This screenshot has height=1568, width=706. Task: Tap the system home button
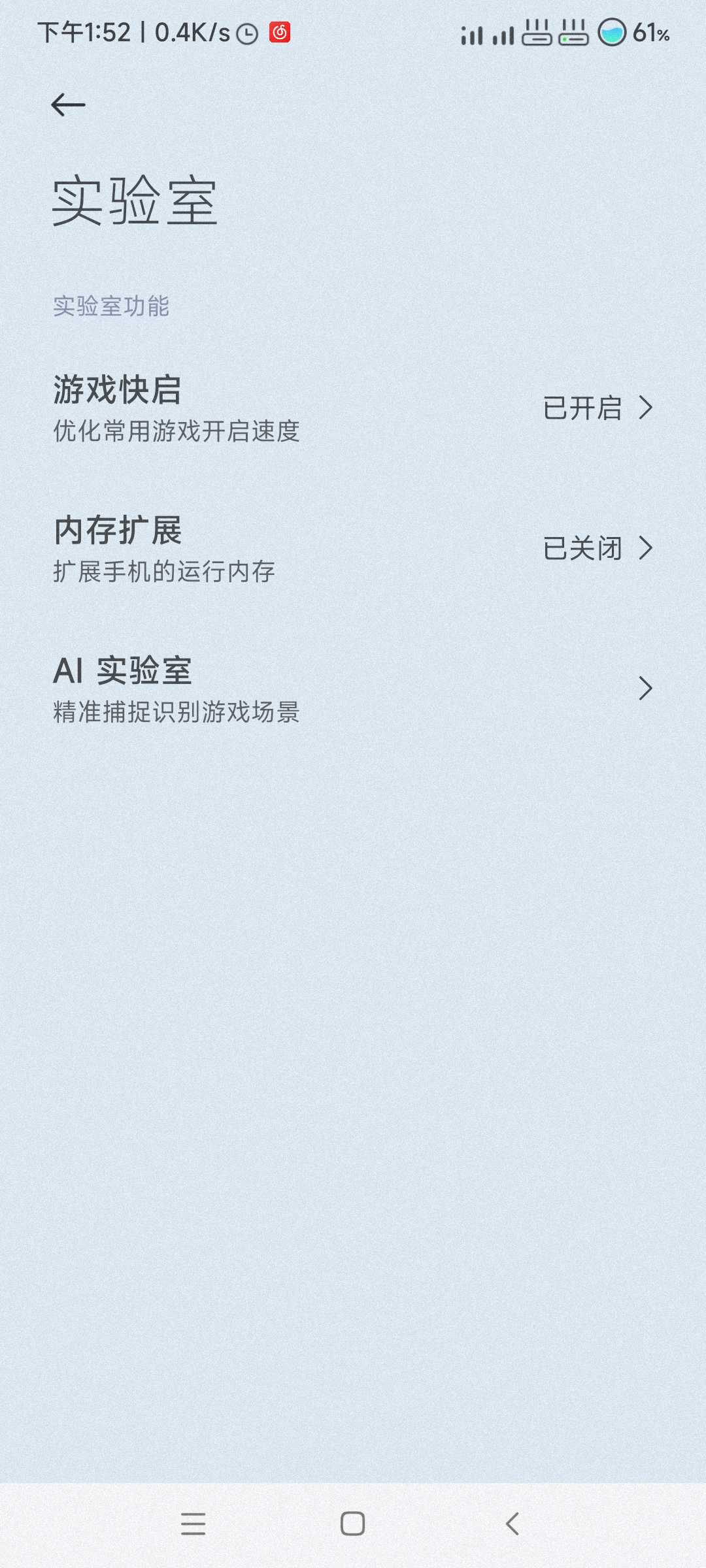tap(353, 1524)
